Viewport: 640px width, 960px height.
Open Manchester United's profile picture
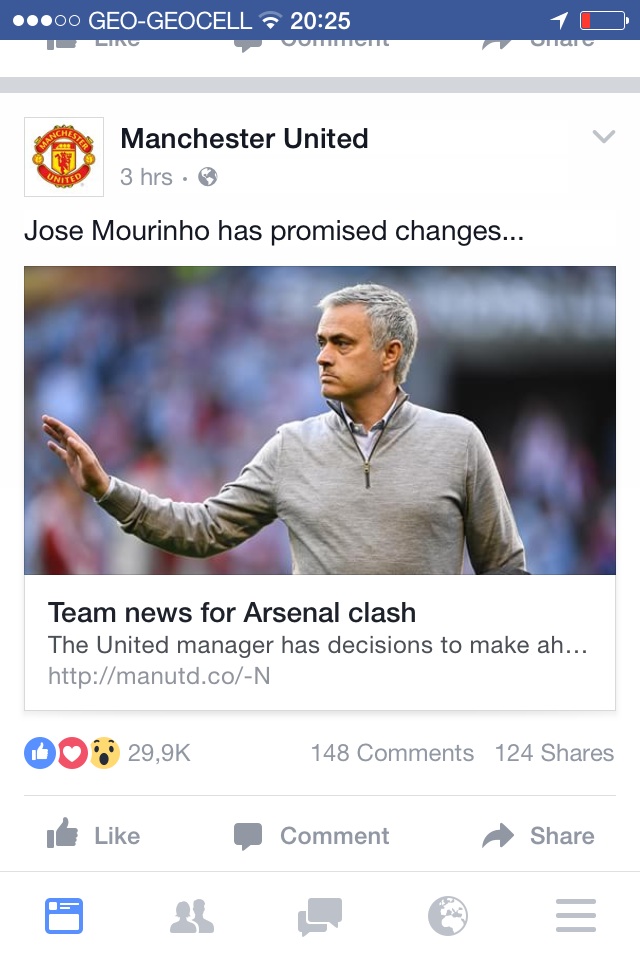point(64,157)
